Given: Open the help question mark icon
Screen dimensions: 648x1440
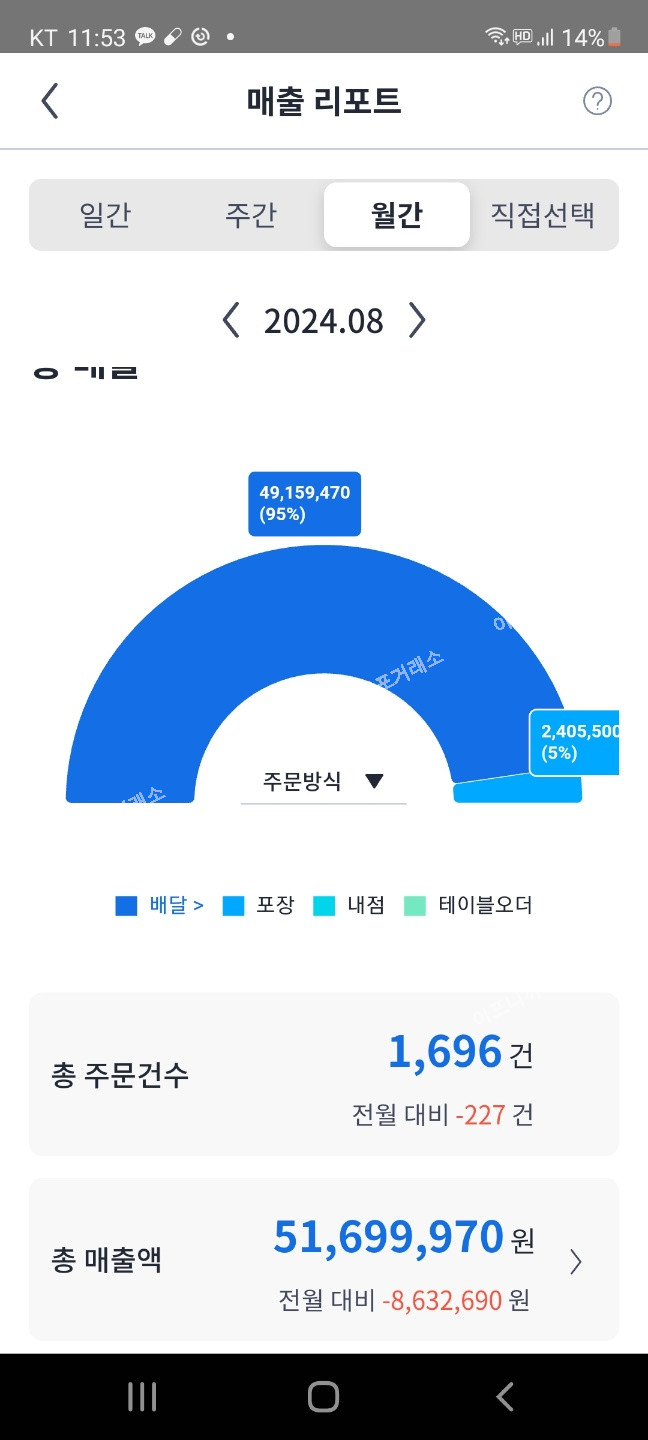Looking at the screenshot, I should click(x=597, y=101).
